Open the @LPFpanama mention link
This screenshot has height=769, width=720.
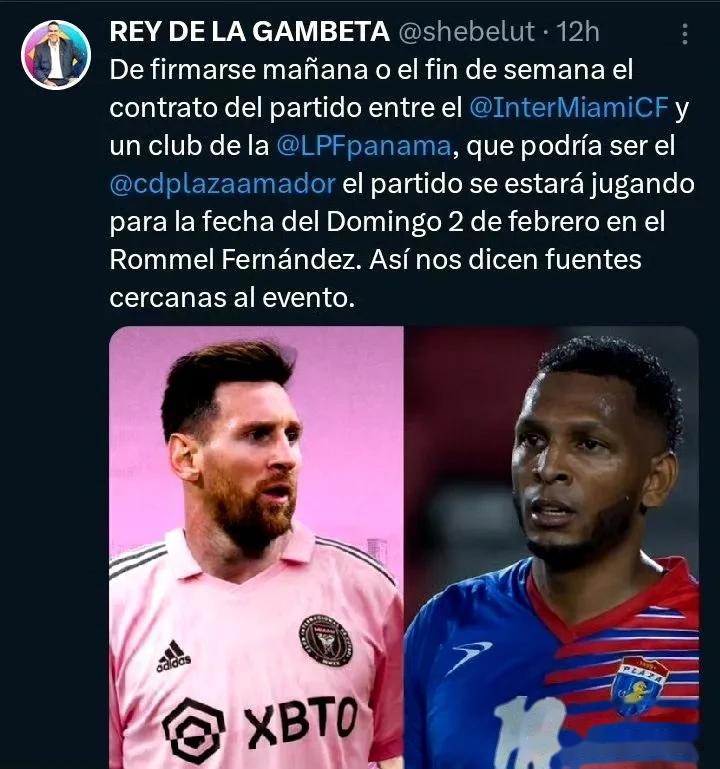coord(366,146)
